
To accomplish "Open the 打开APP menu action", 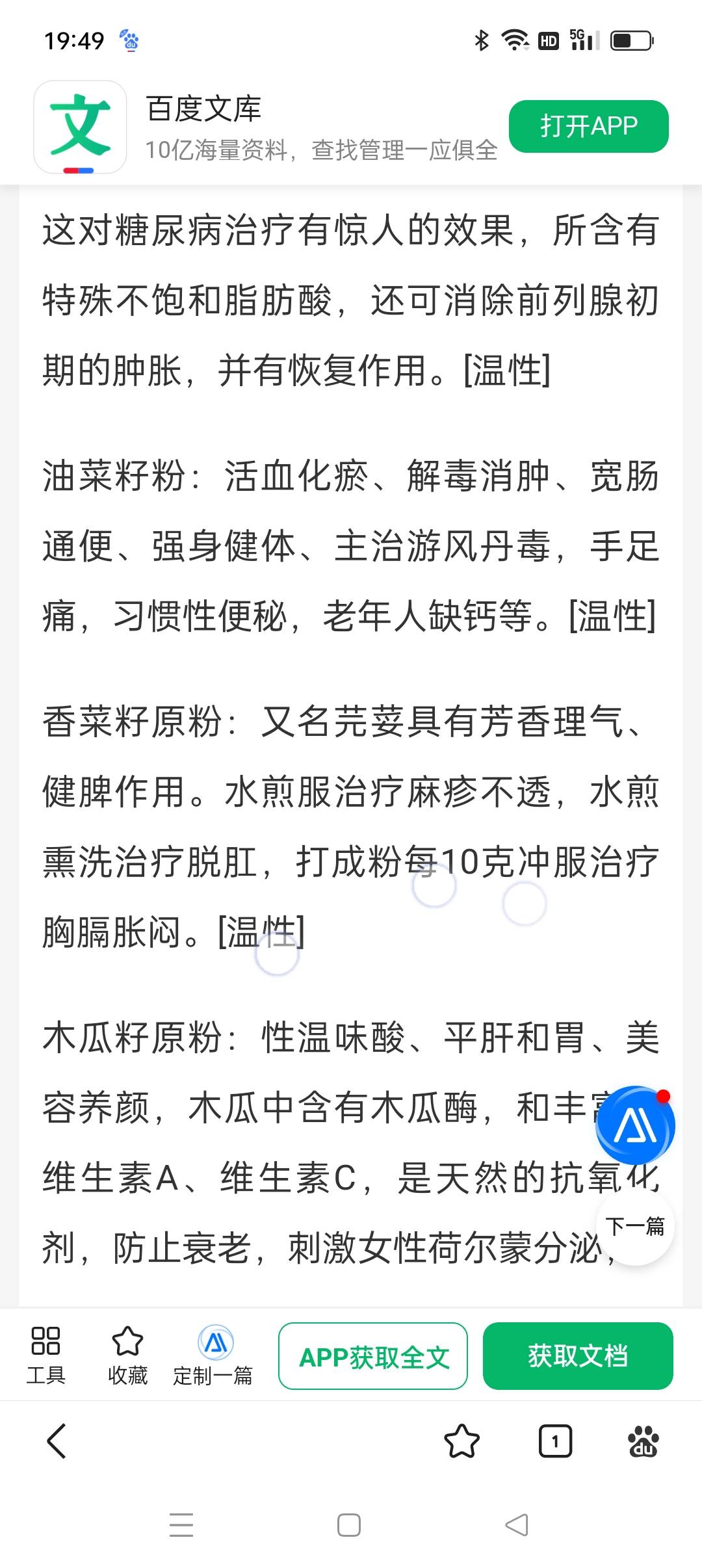I will pos(588,126).
